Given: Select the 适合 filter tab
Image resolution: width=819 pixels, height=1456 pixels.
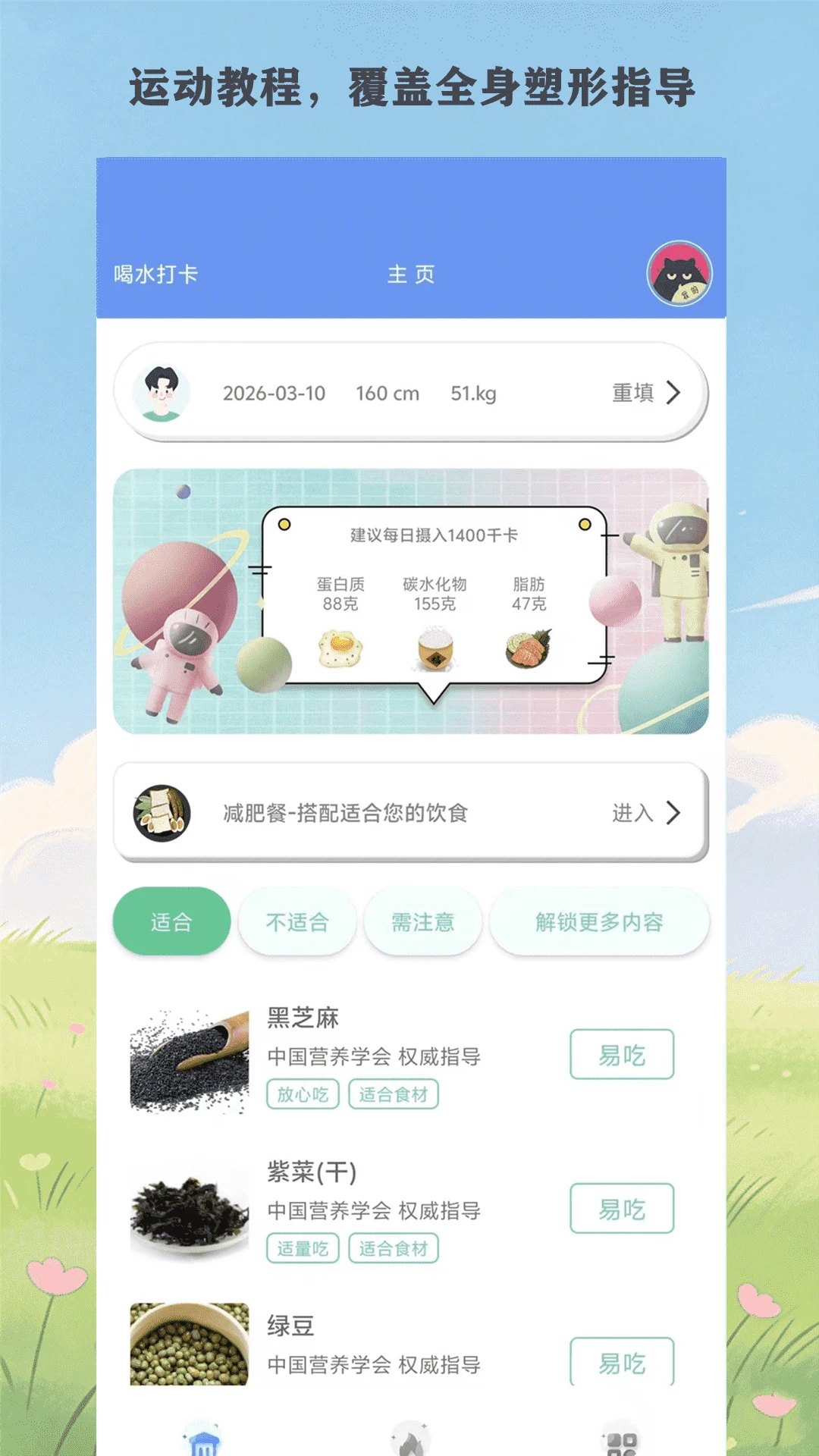Looking at the screenshot, I should (170, 920).
